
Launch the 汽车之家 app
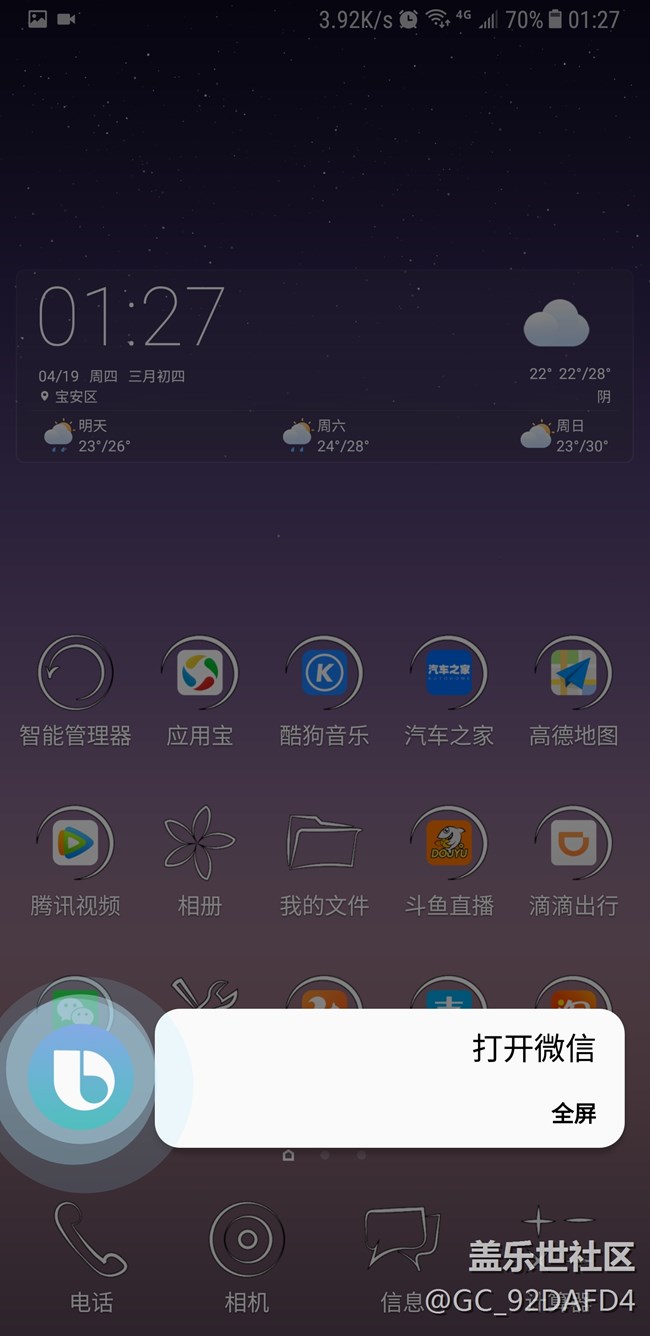click(449, 673)
